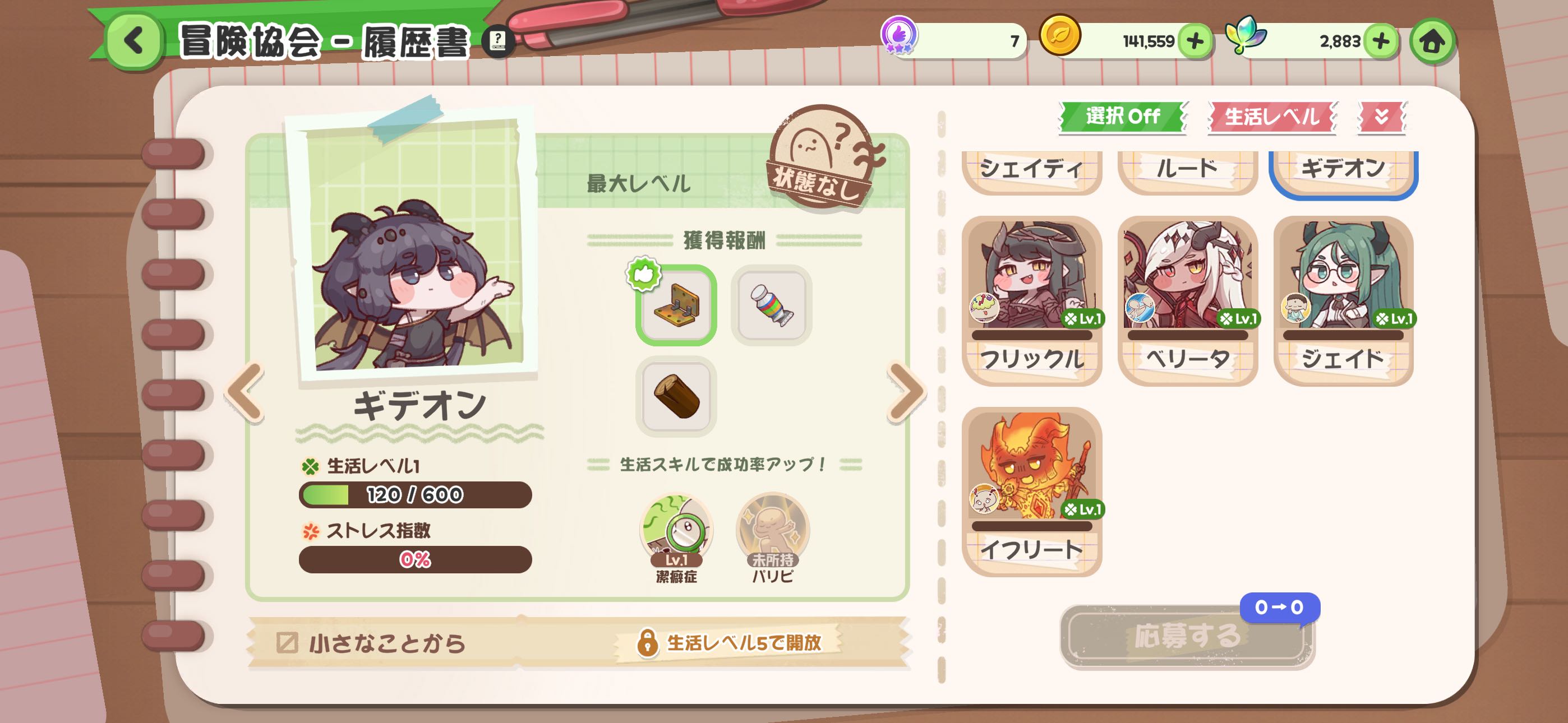Add more gold coins
The height and width of the screenshot is (723, 1568).
pos(1195,41)
